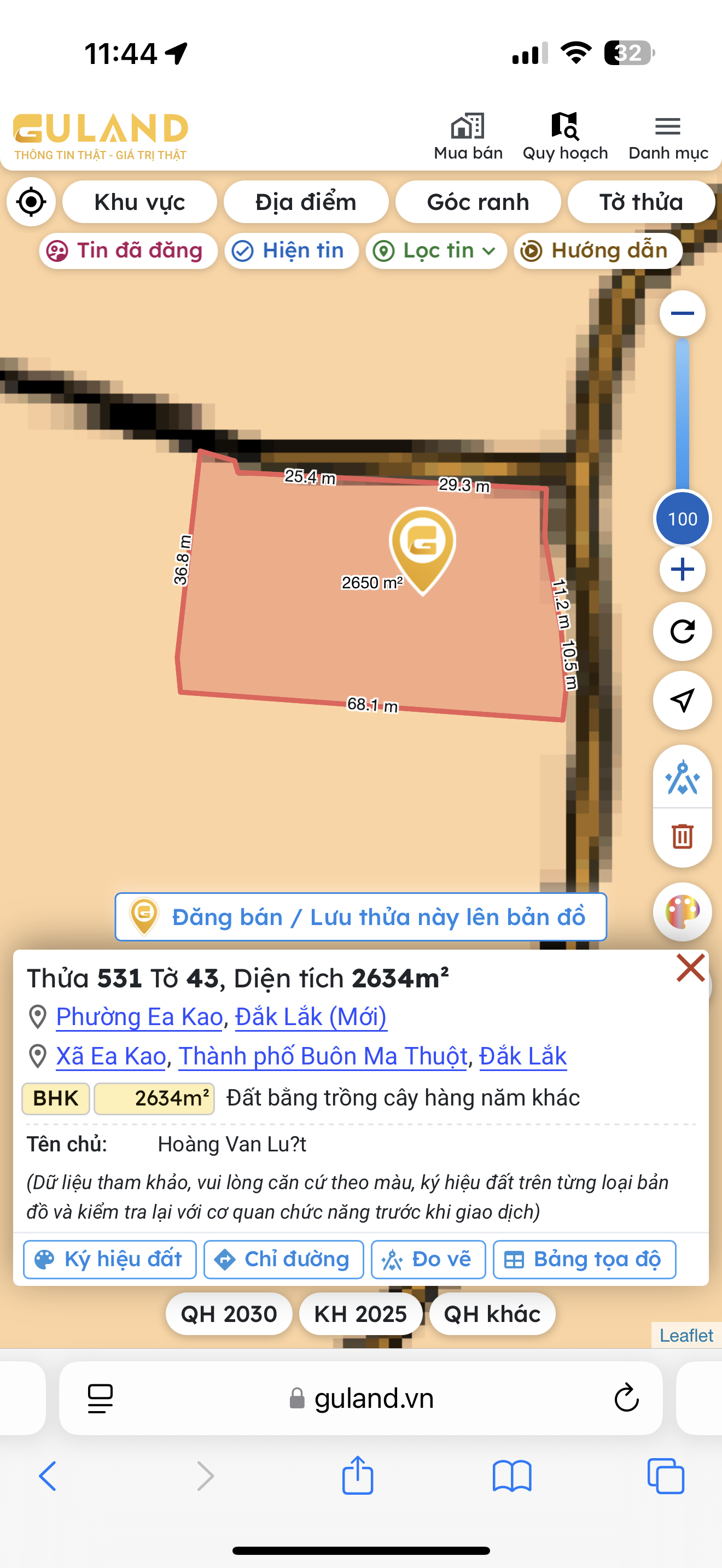Open the color palette button
Image resolution: width=722 pixels, height=1568 pixels.
tap(682, 912)
